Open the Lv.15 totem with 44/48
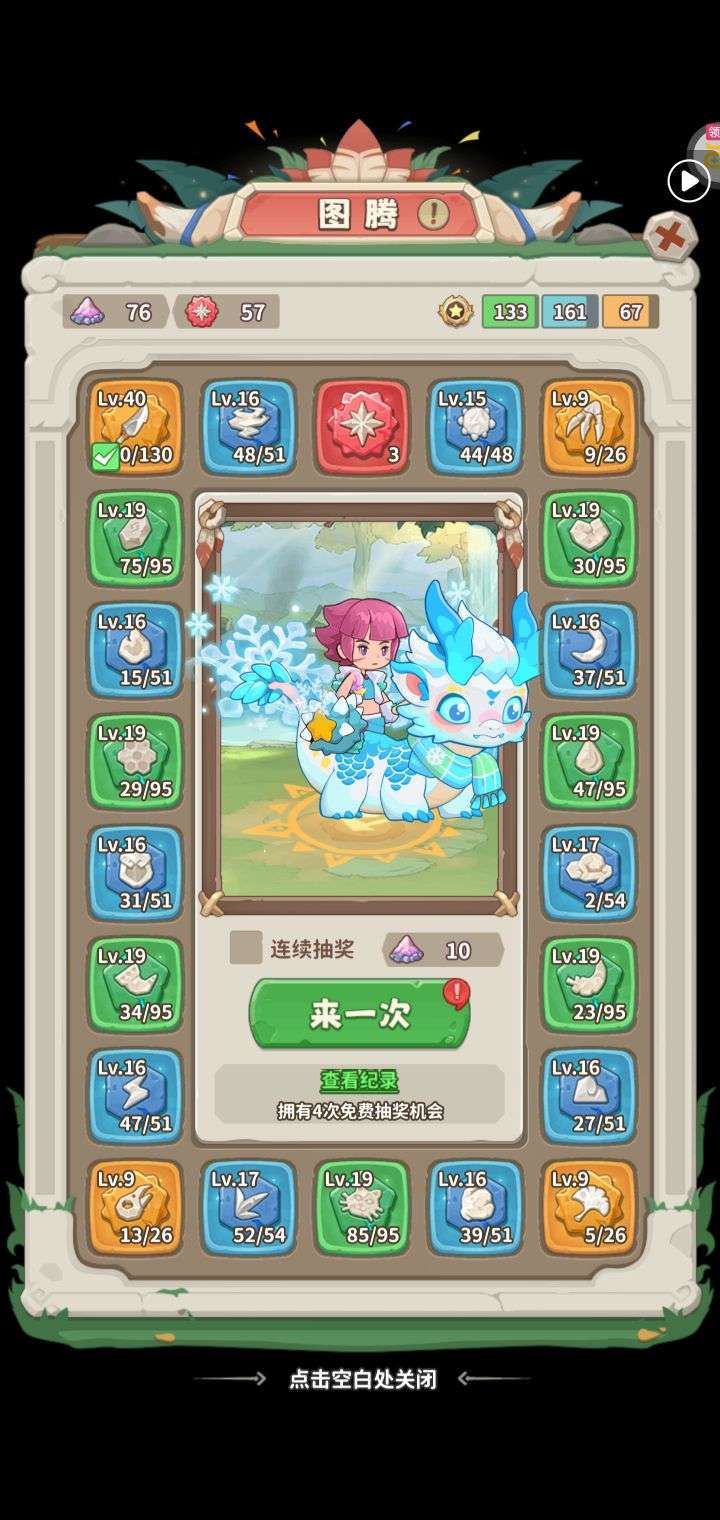This screenshot has width=720, height=1520. (475, 427)
